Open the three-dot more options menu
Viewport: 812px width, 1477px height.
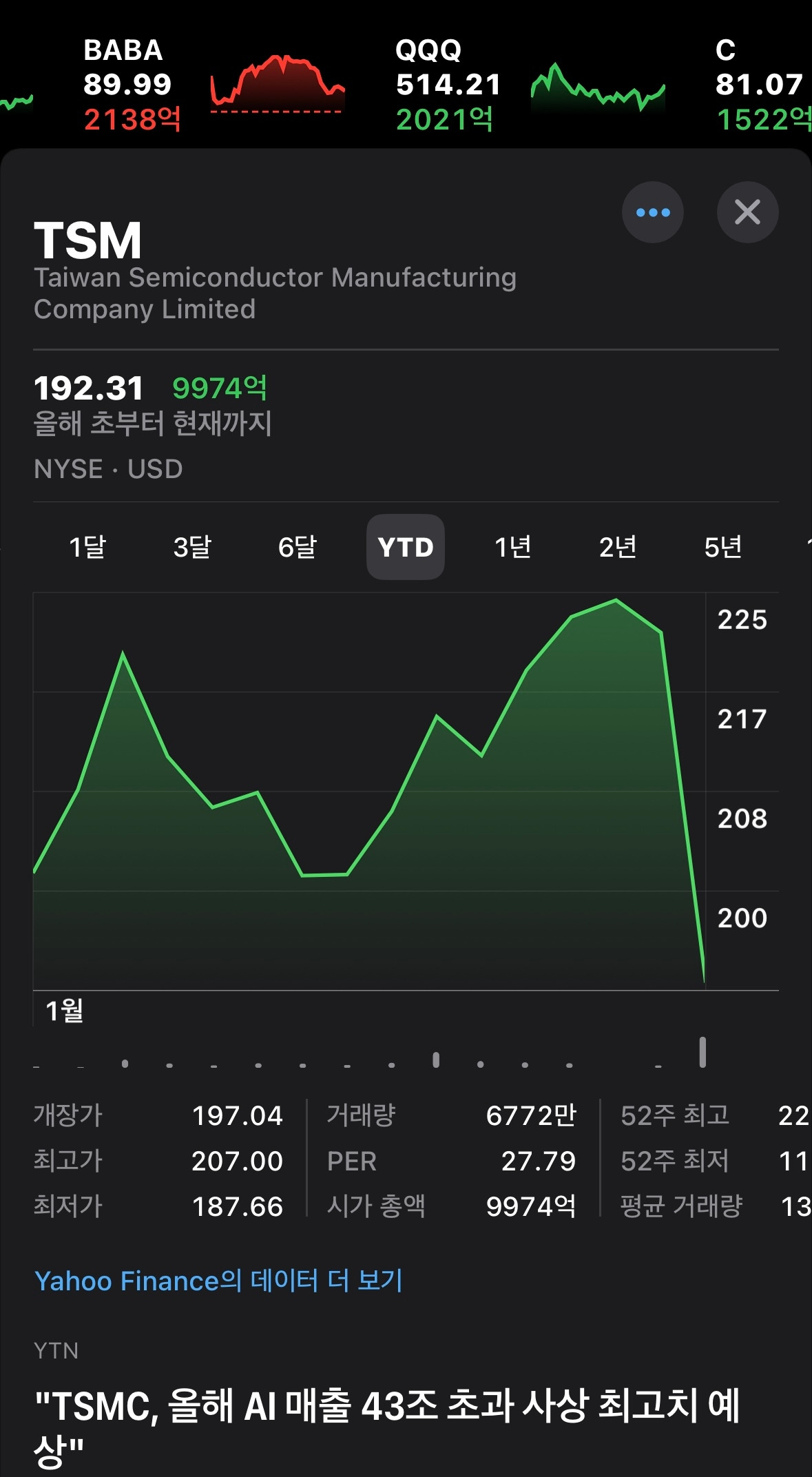[652, 212]
